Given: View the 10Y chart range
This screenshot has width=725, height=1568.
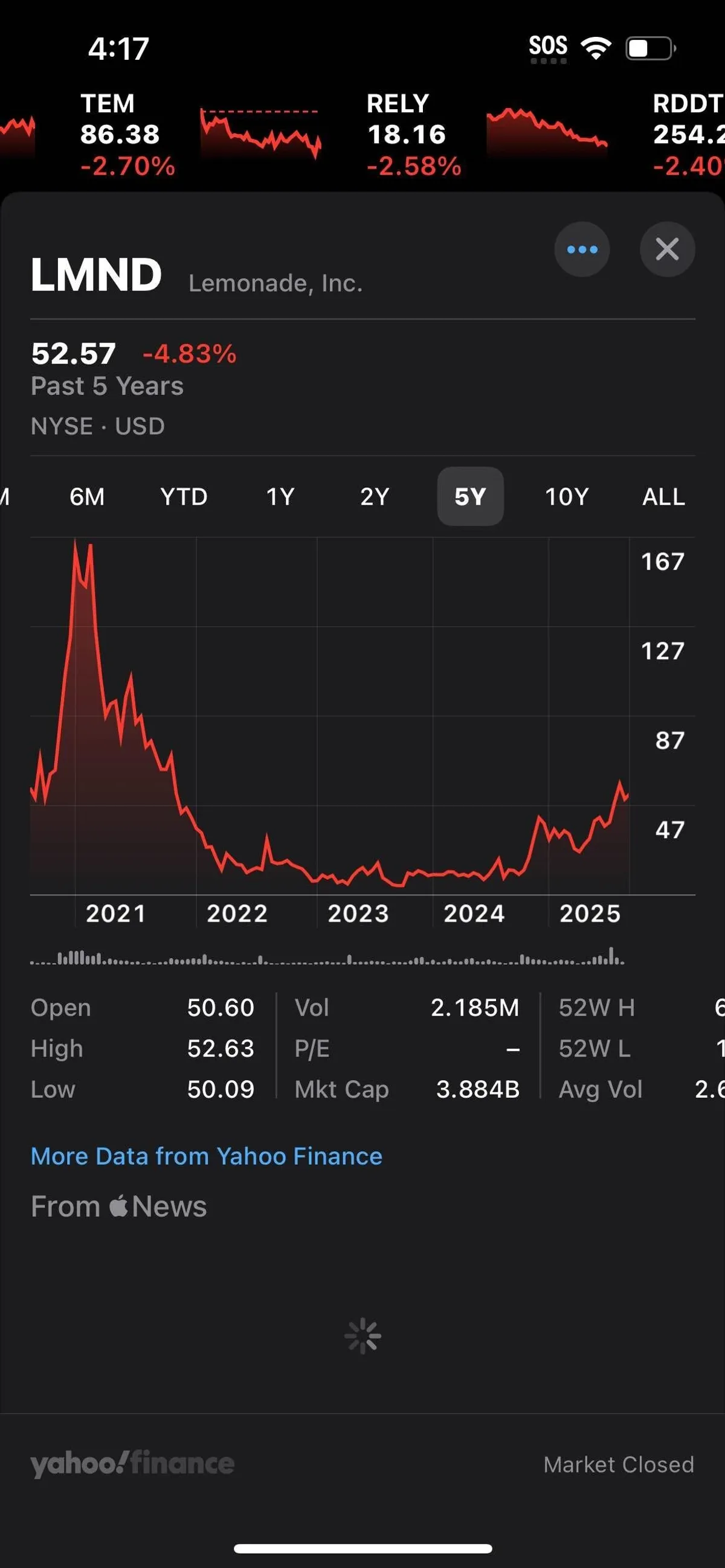Looking at the screenshot, I should (x=567, y=497).
